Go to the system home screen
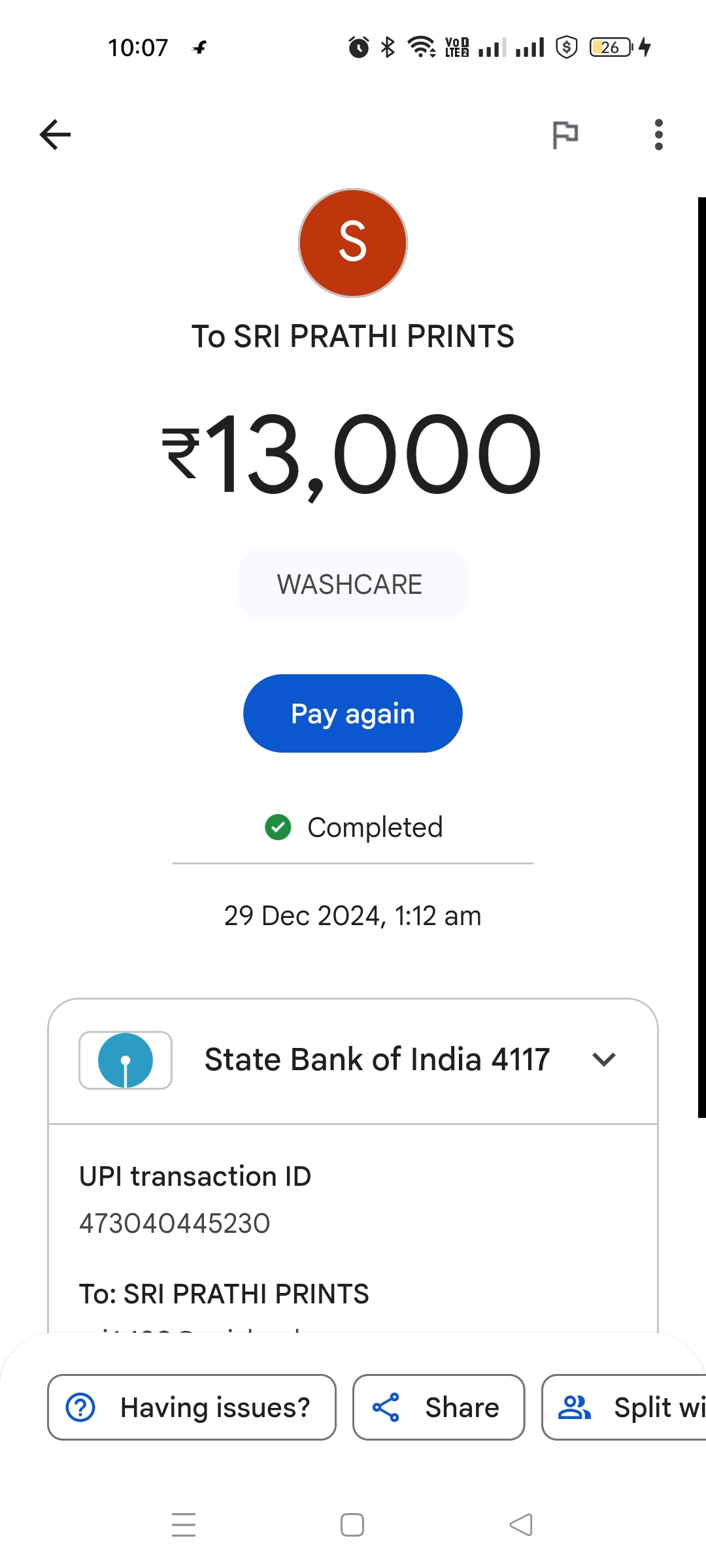Viewport: 706px width, 1568px height. (352, 1525)
